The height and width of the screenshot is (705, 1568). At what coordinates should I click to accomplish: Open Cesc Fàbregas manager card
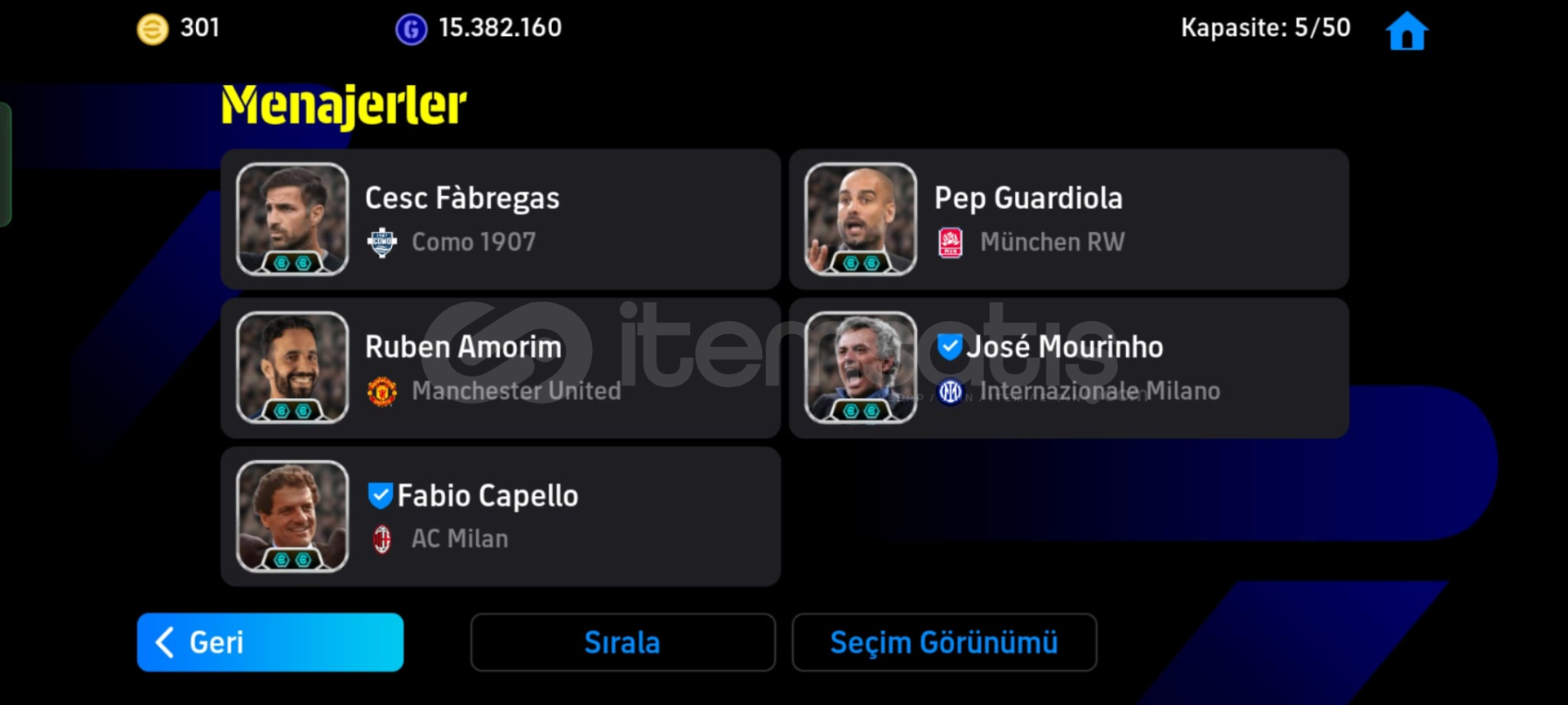[500, 219]
